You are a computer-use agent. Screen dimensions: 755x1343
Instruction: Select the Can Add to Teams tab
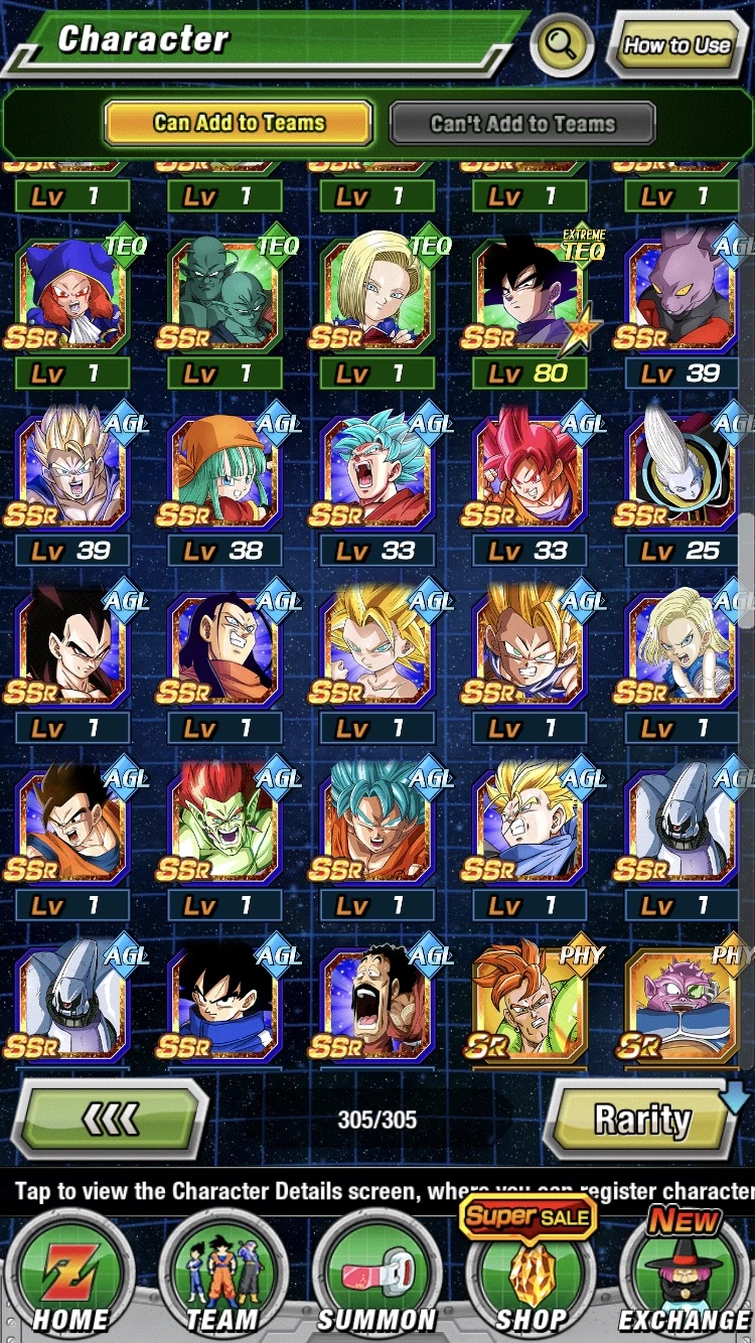point(237,123)
